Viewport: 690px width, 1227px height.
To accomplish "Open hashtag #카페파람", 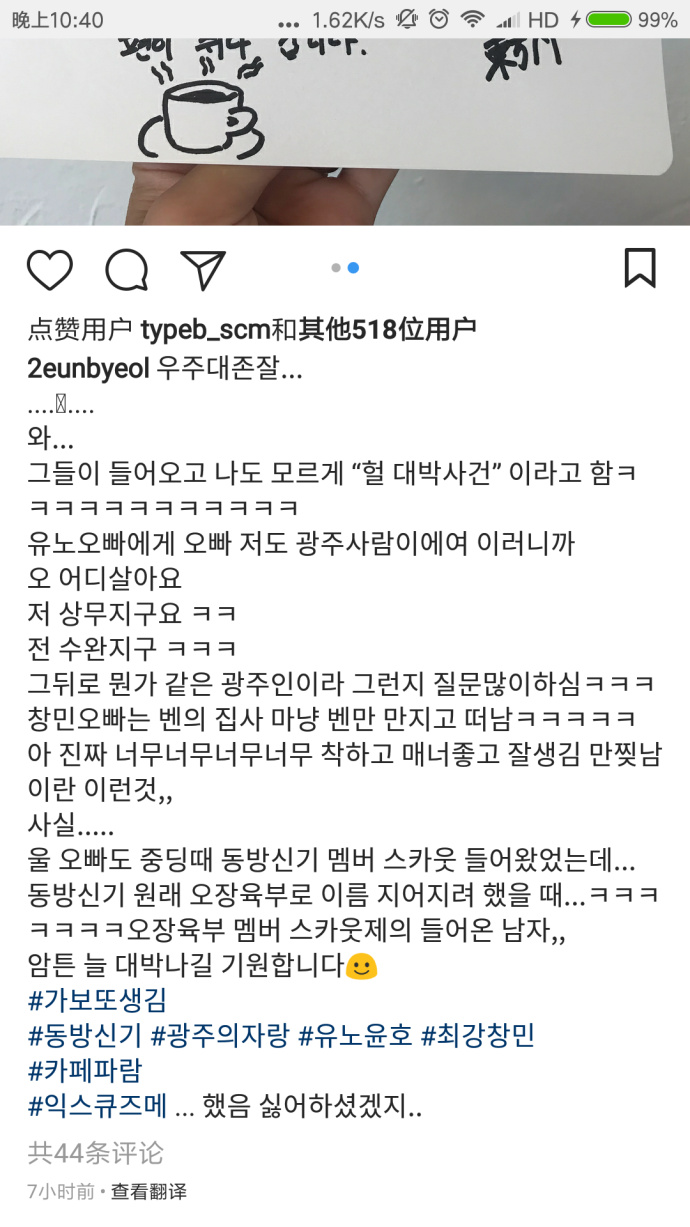I will tap(85, 1070).
